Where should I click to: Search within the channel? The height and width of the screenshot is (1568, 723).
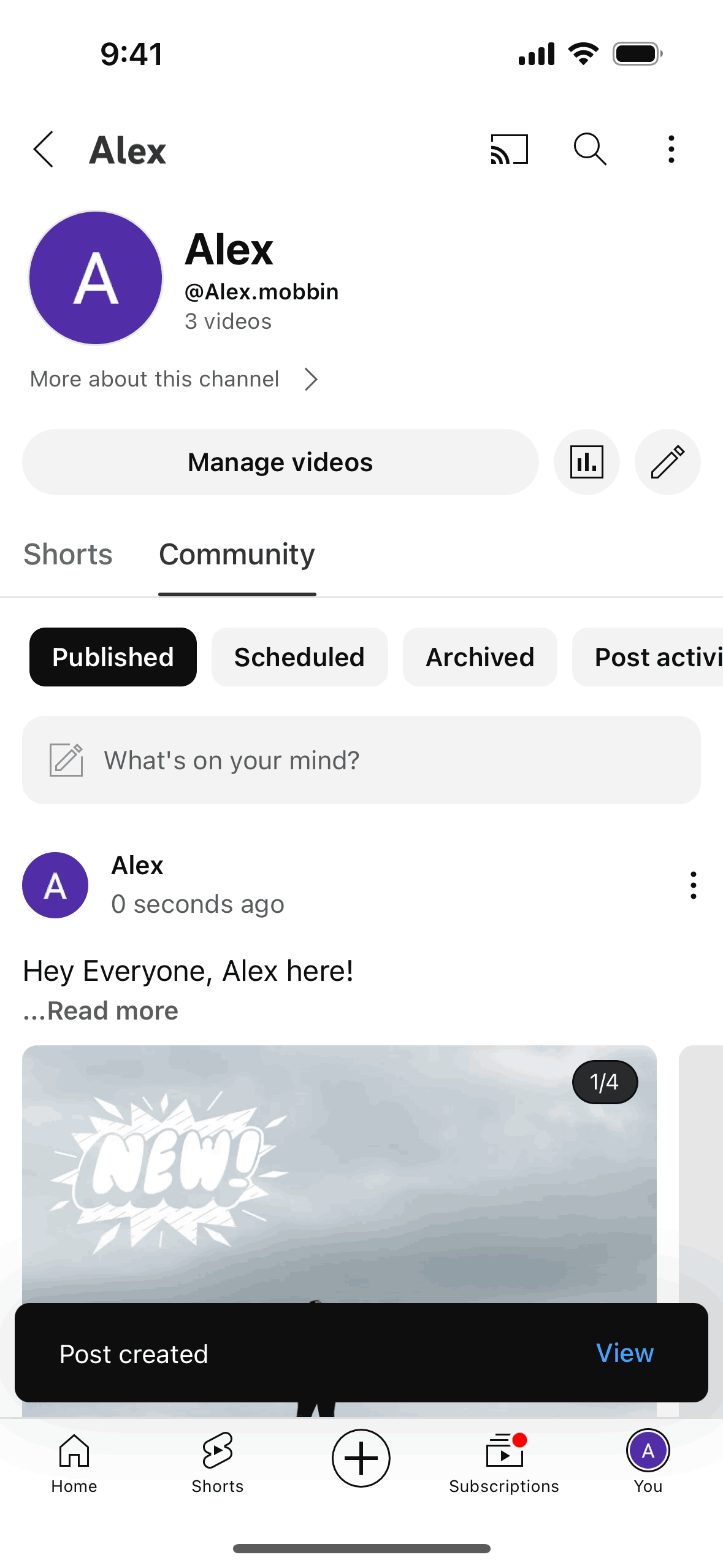pos(590,149)
